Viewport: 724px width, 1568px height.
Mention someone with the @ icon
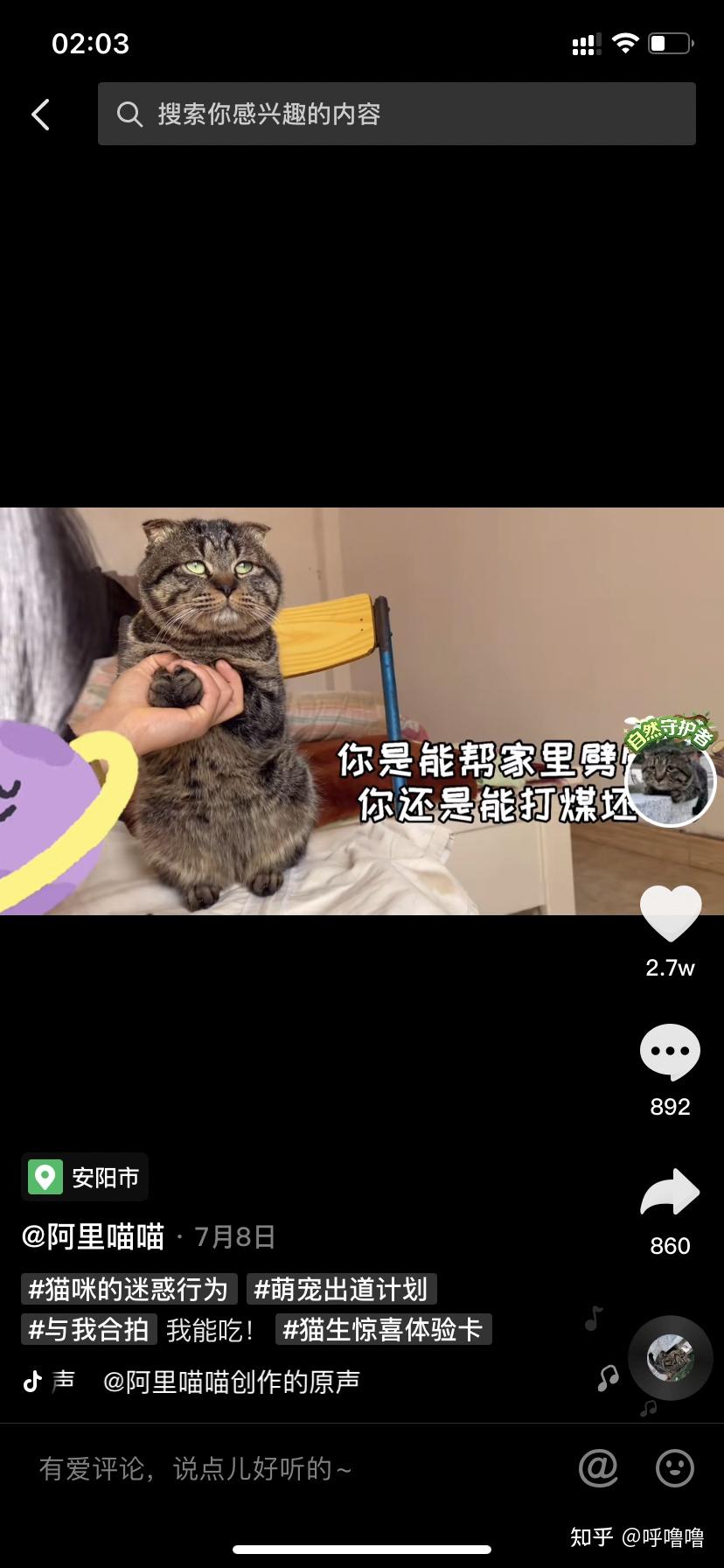(x=598, y=1468)
